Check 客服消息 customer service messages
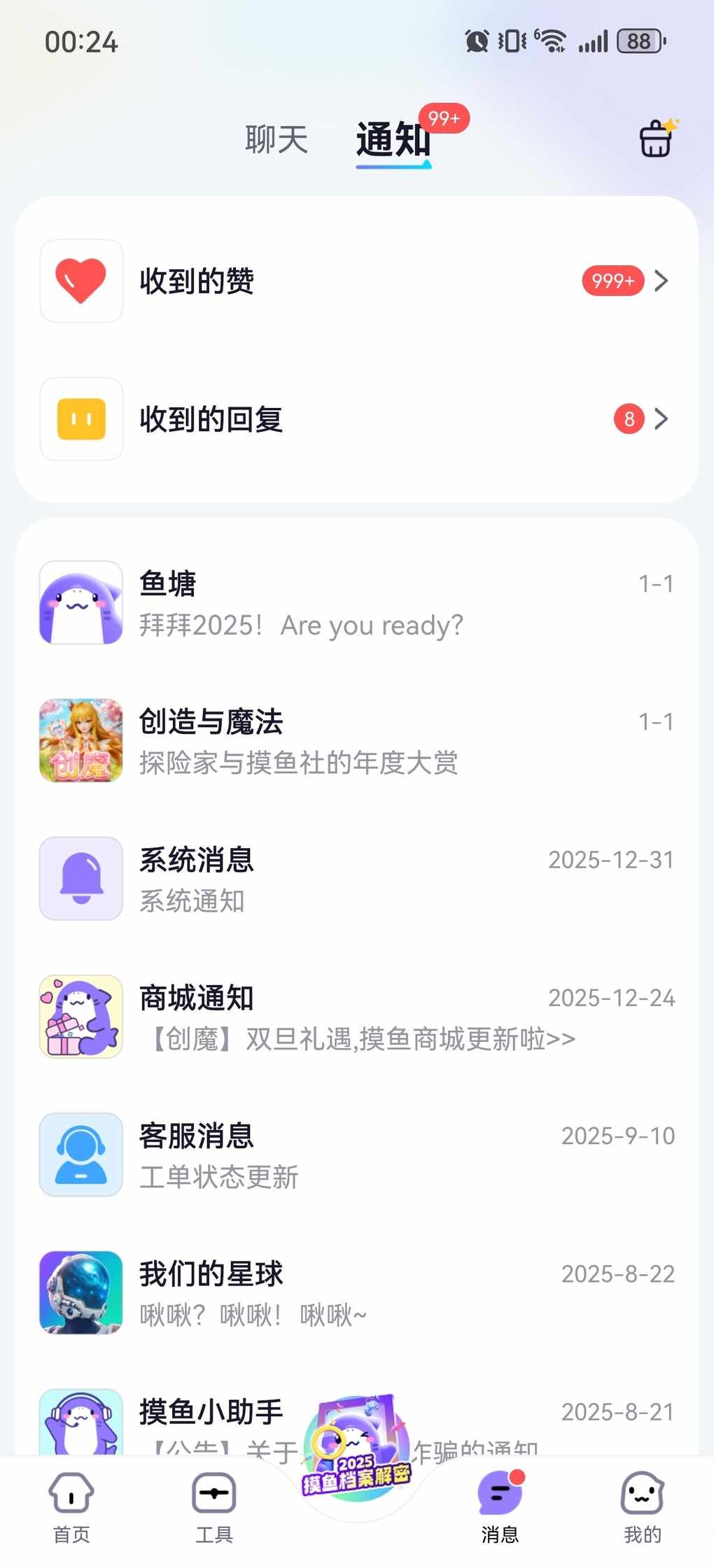The image size is (714, 1568). 356,1155
